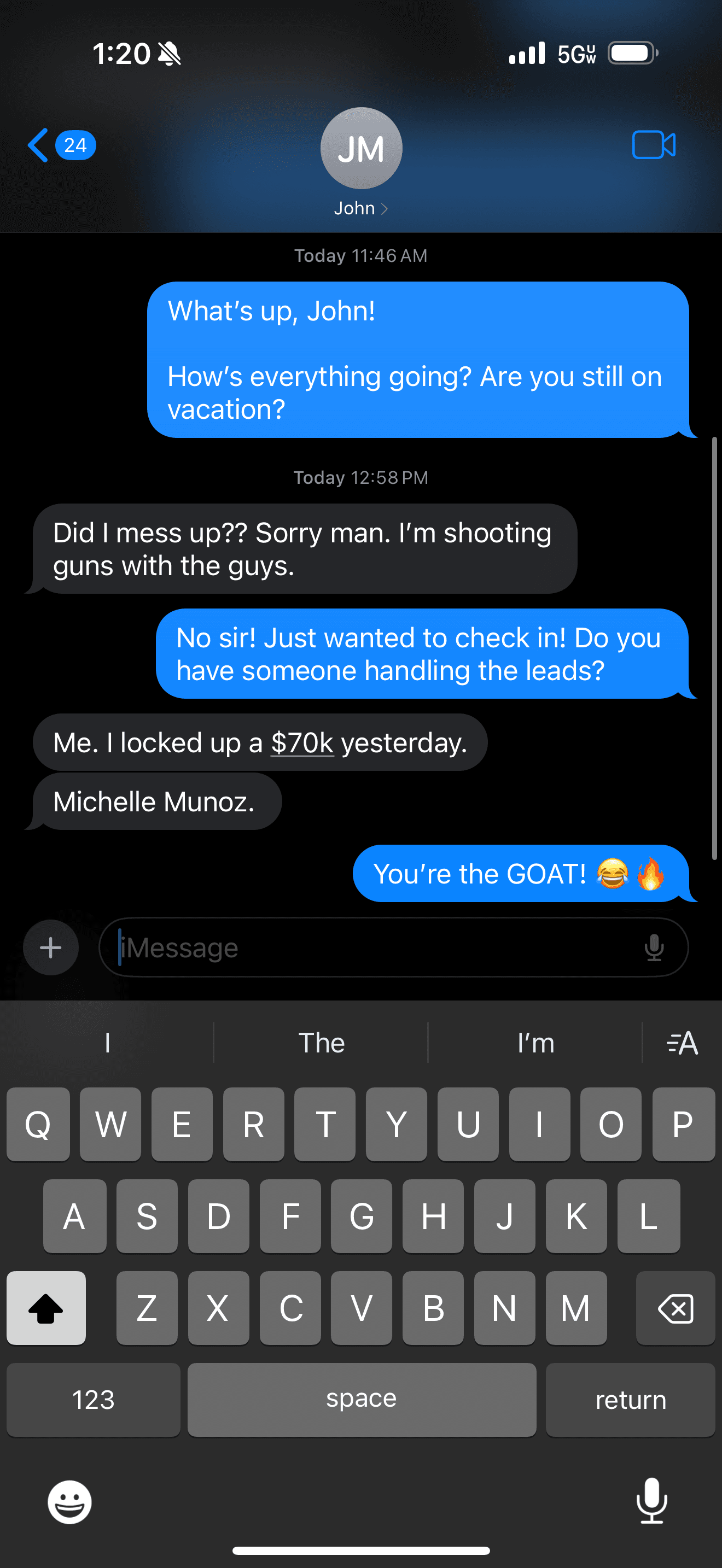Start keyboard dictation with the microphone
Image resolution: width=722 pixels, height=1568 pixels.
click(x=651, y=1501)
